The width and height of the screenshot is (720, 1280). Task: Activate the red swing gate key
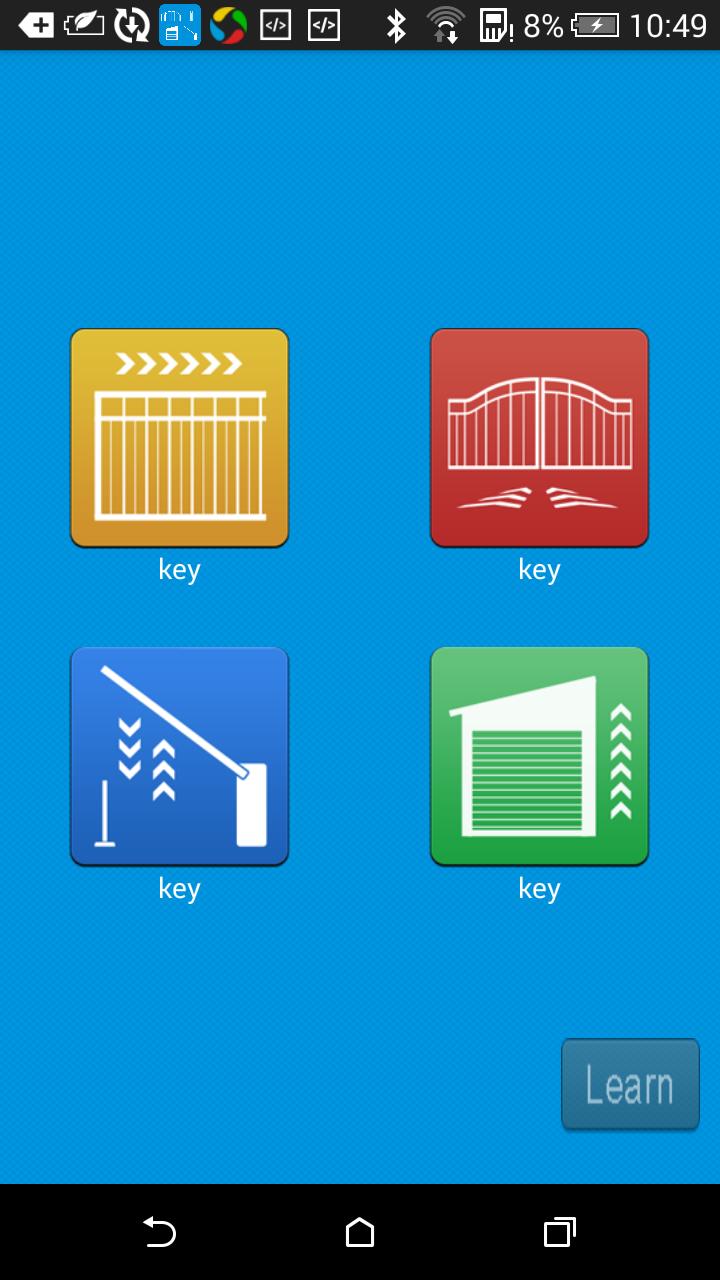[539, 438]
